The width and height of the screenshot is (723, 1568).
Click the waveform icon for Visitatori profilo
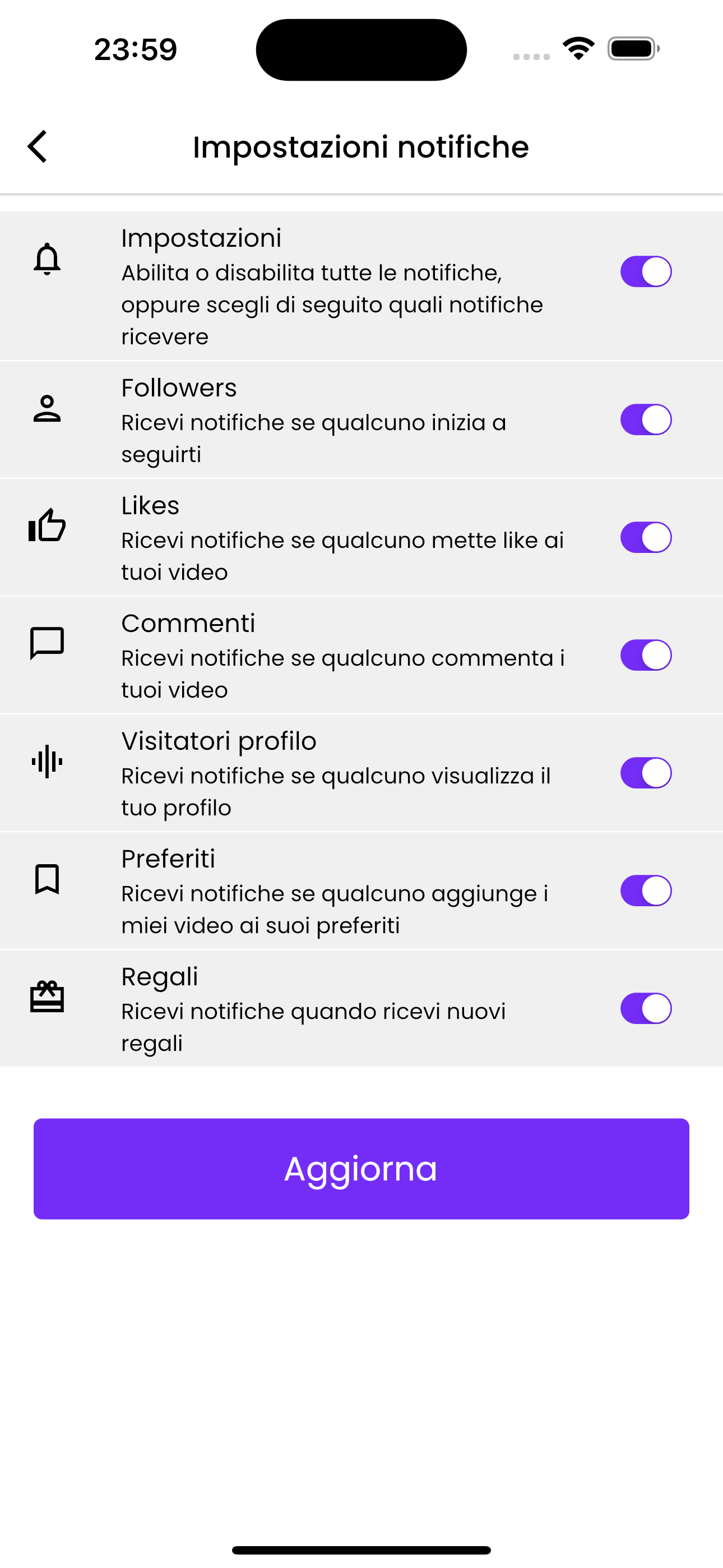coord(47,761)
